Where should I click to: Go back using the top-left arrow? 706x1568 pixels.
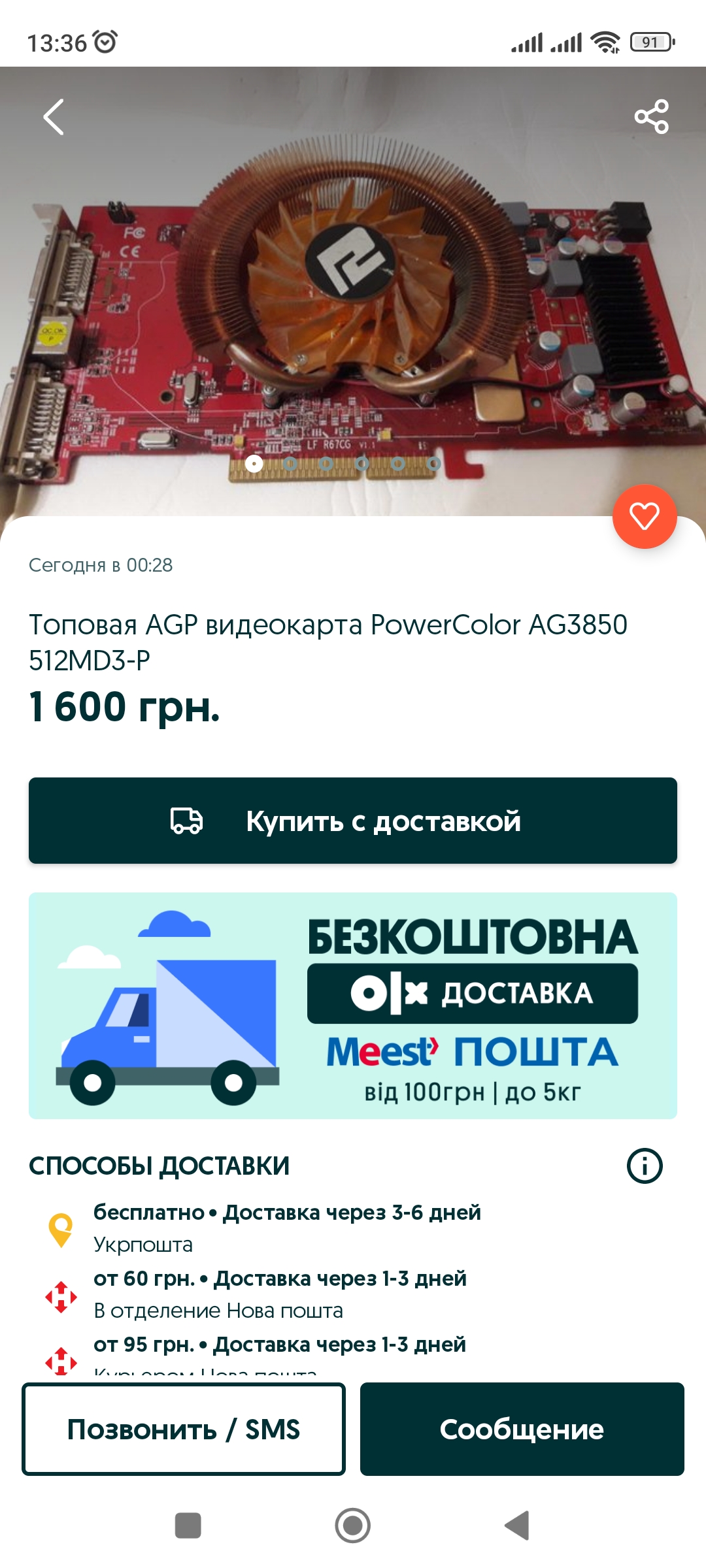(x=54, y=117)
